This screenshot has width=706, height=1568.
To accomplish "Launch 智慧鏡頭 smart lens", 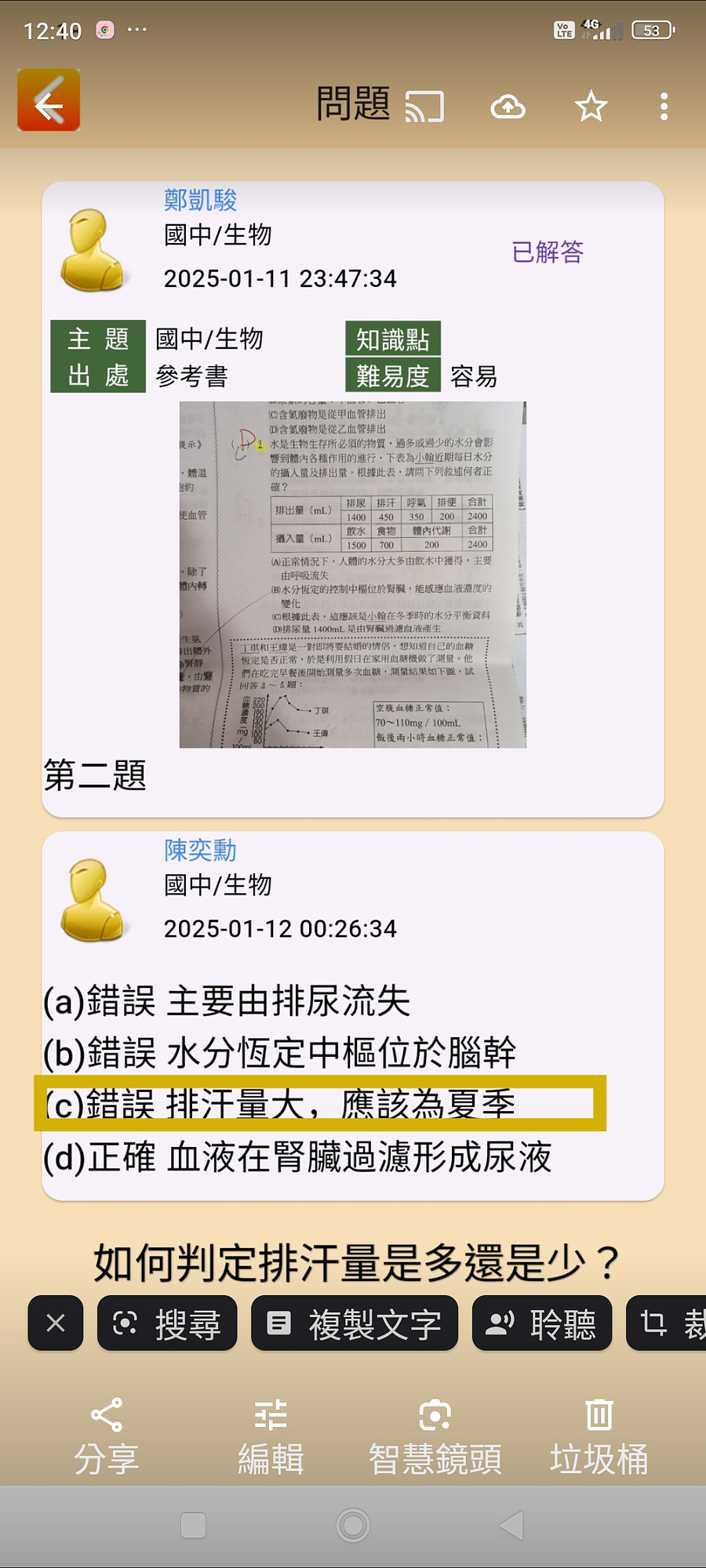I will pyautogui.click(x=435, y=1436).
